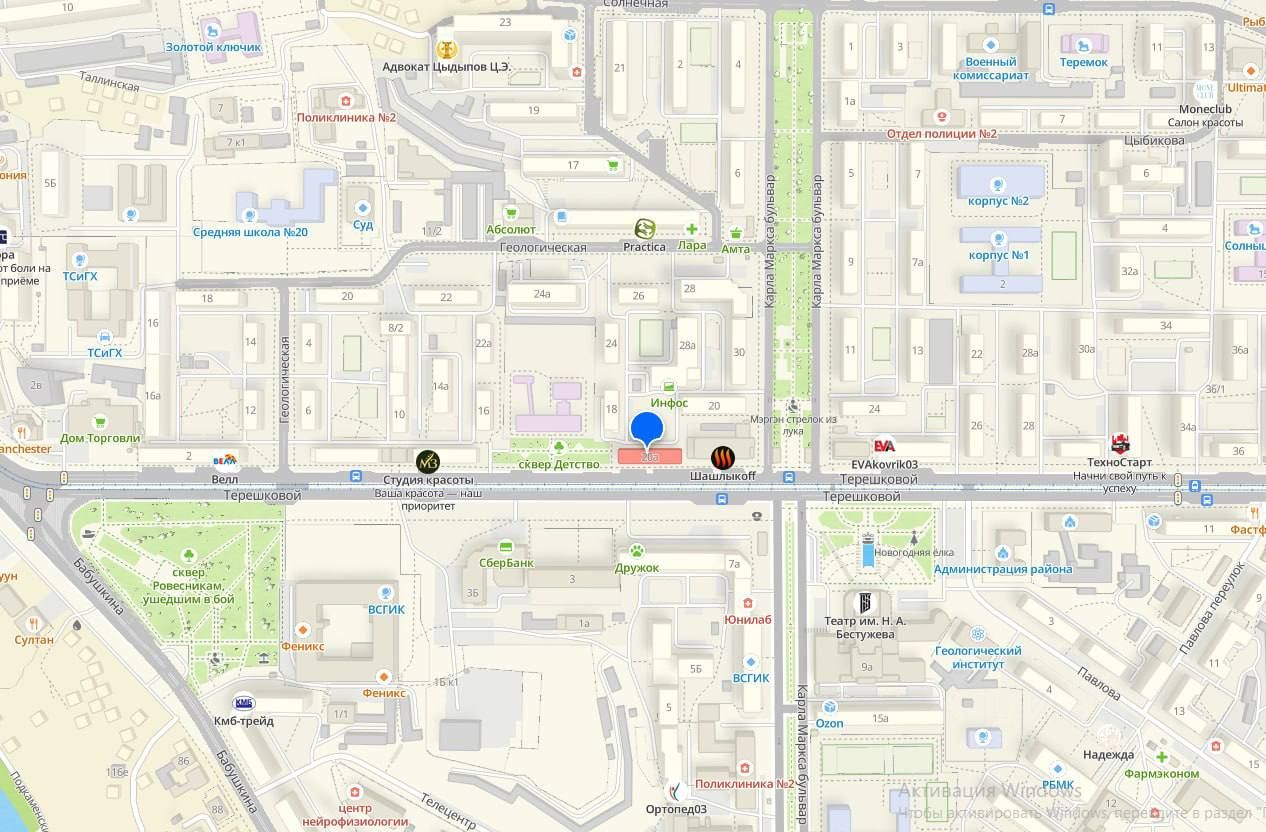Select the Геологический институт marker
This screenshot has width=1266, height=832.
(x=977, y=634)
